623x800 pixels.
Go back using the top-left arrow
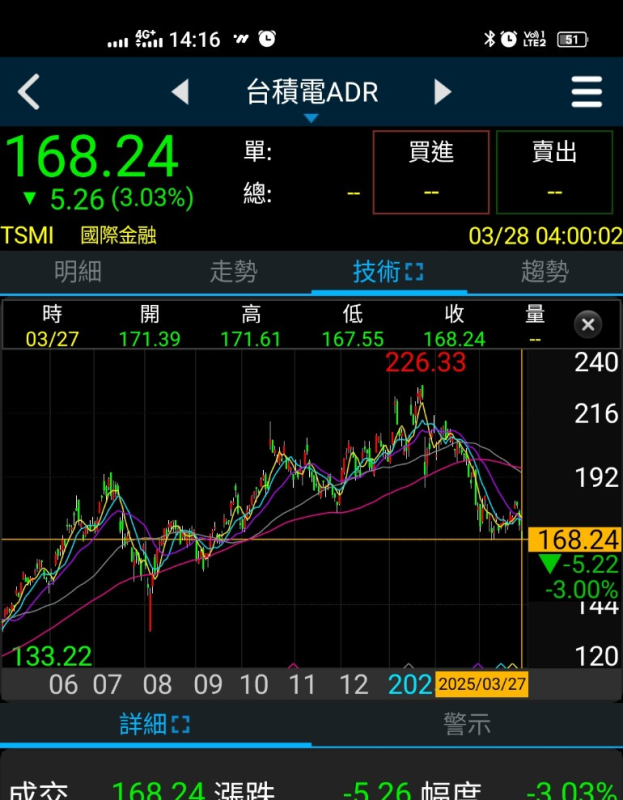coord(29,93)
